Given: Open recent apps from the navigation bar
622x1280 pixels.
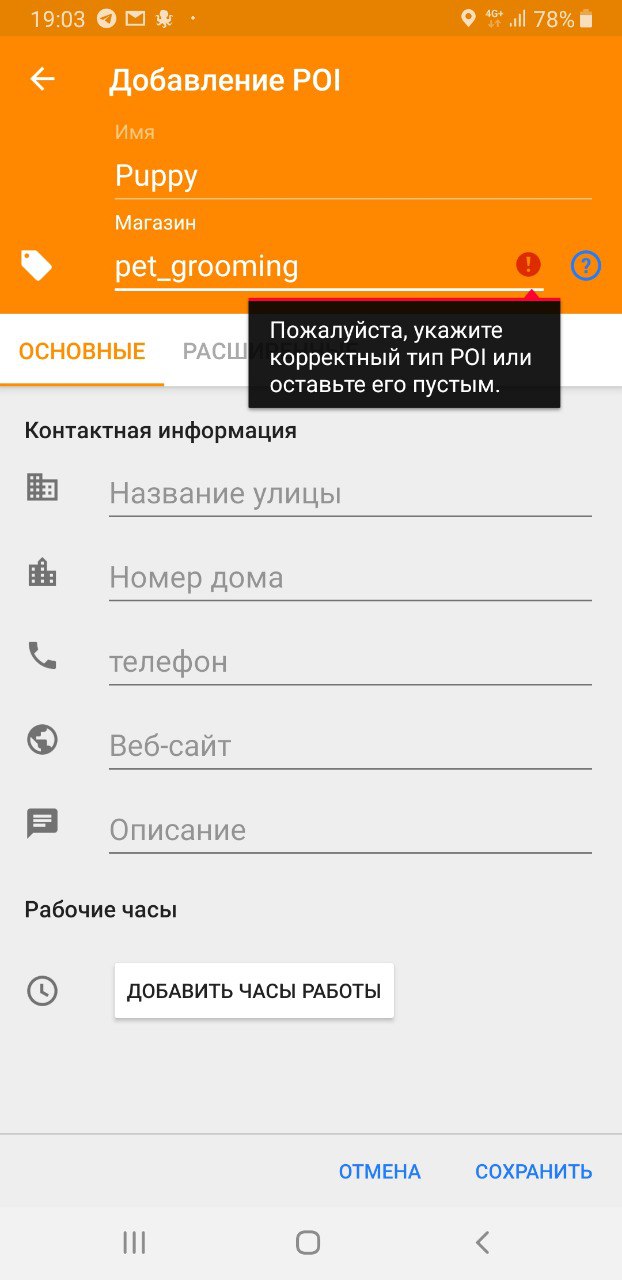Looking at the screenshot, I should coord(134,1242).
